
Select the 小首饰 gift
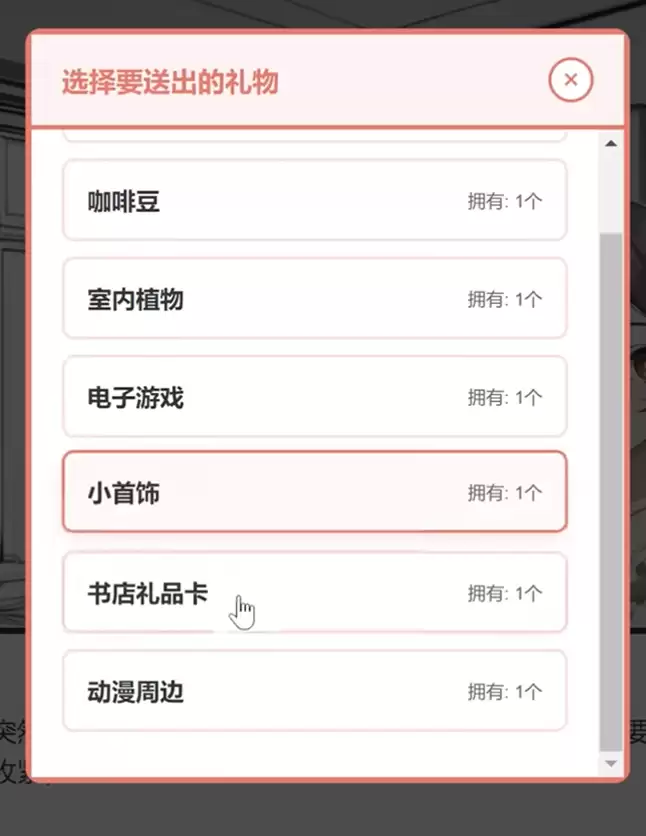(x=314, y=492)
